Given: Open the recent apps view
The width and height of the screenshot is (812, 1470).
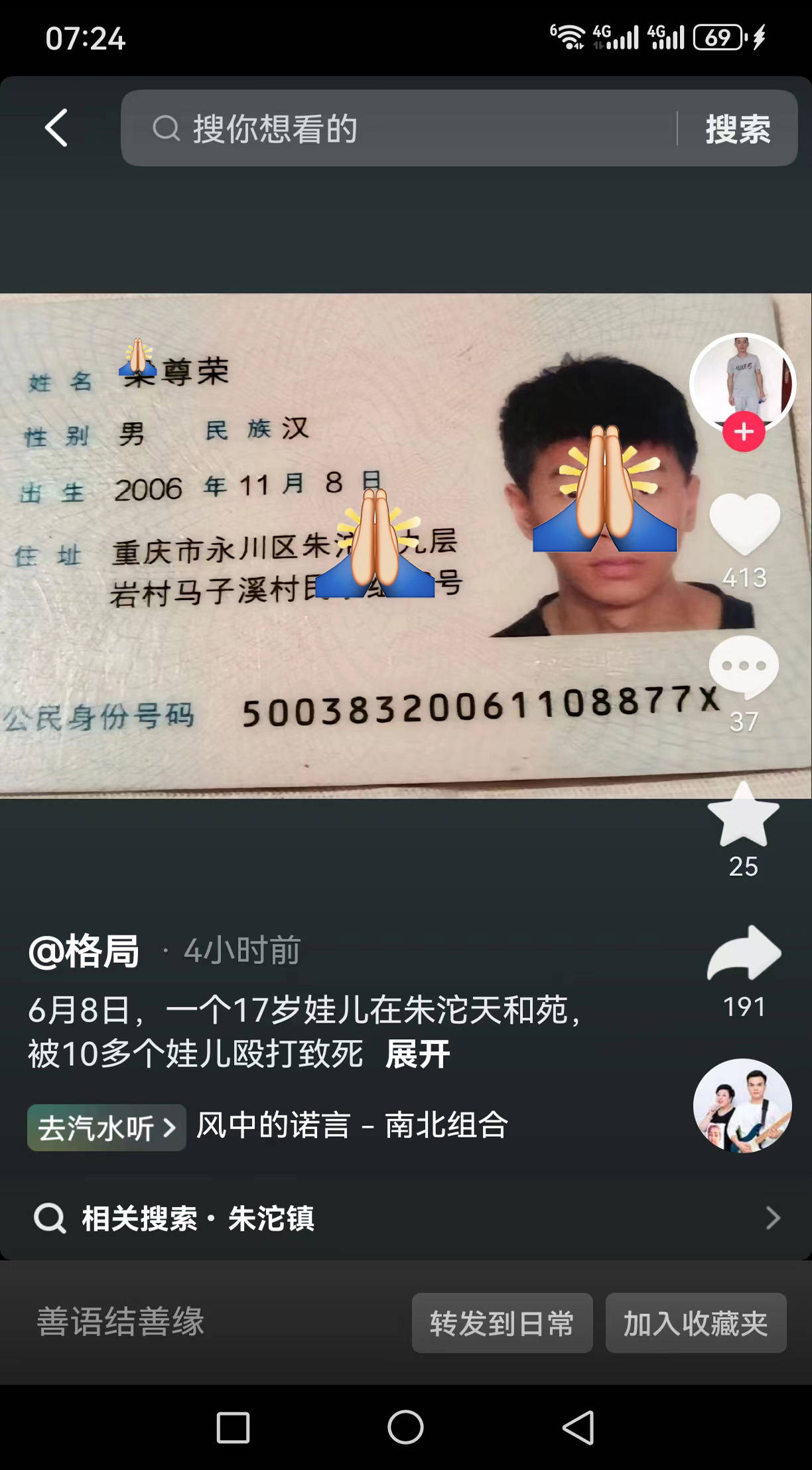Looking at the screenshot, I should click(x=233, y=1428).
